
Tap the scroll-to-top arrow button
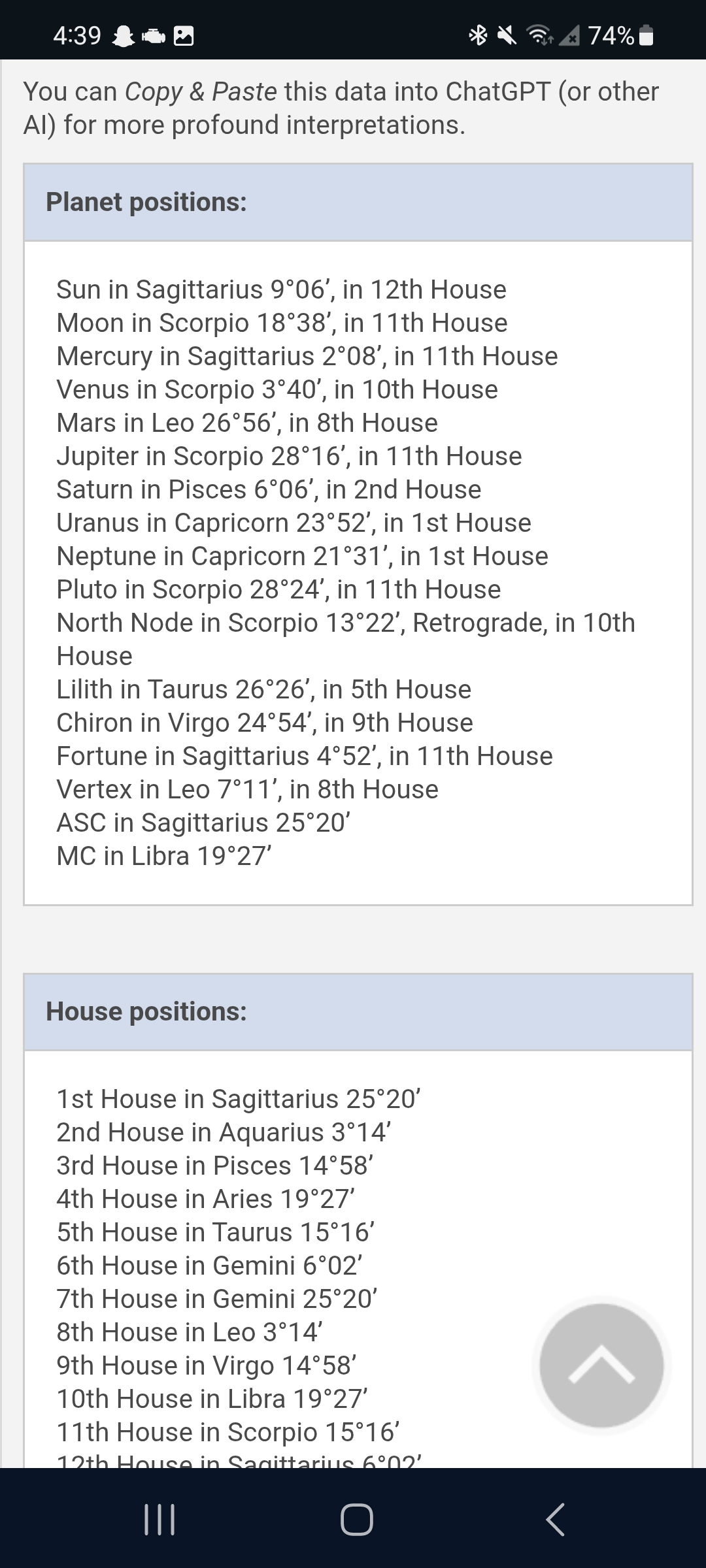click(x=601, y=1365)
